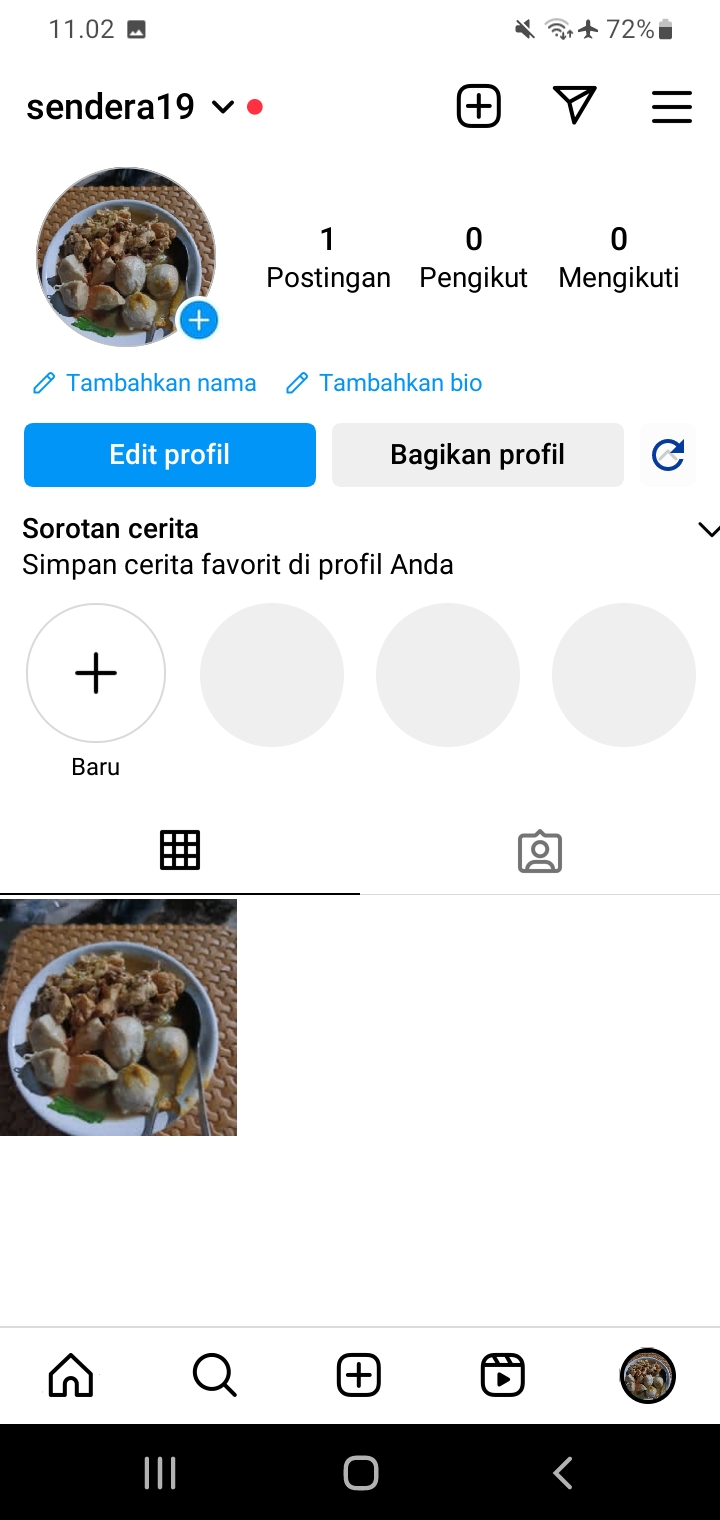Tap the refresh arrow button beside Bagikan profil
The width and height of the screenshot is (720, 1520).
click(x=667, y=455)
